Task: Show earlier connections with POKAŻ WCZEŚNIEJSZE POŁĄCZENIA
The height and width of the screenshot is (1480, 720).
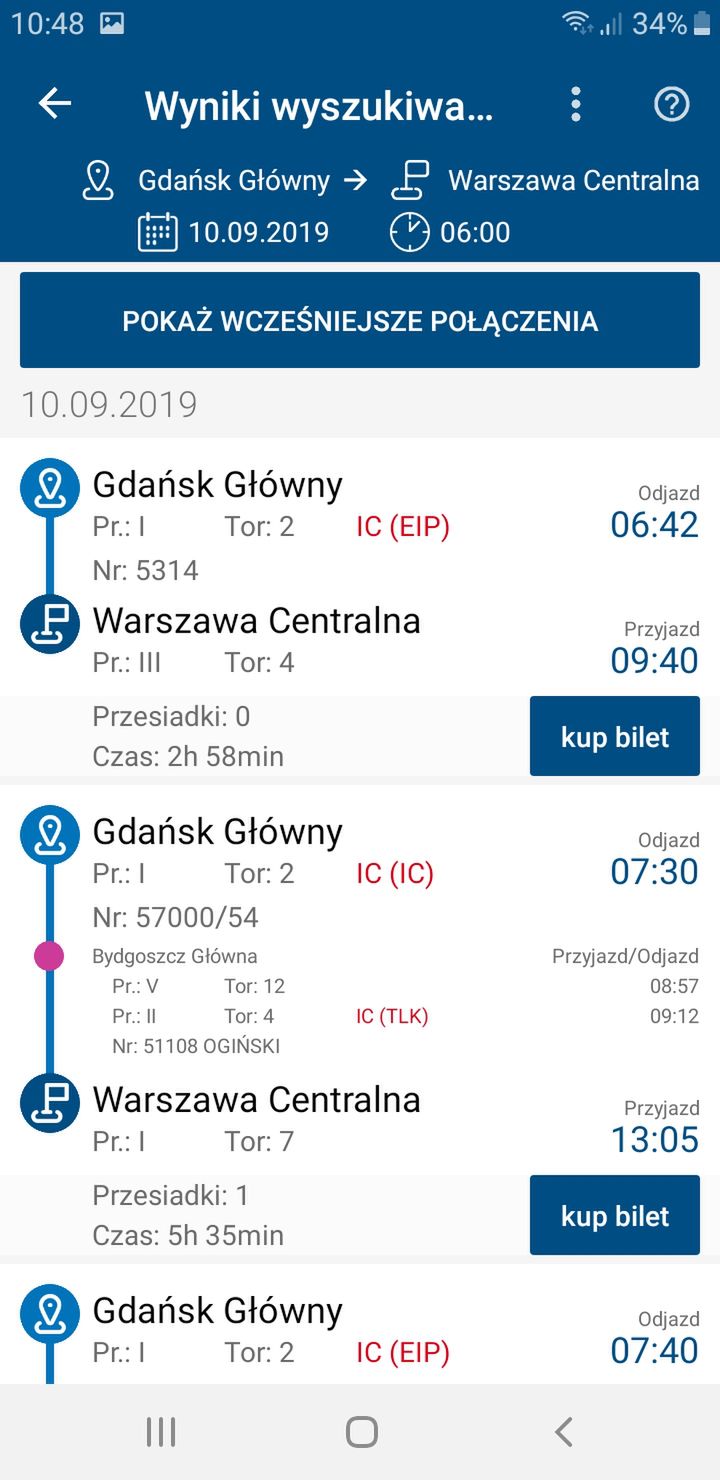Action: [x=360, y=320]
